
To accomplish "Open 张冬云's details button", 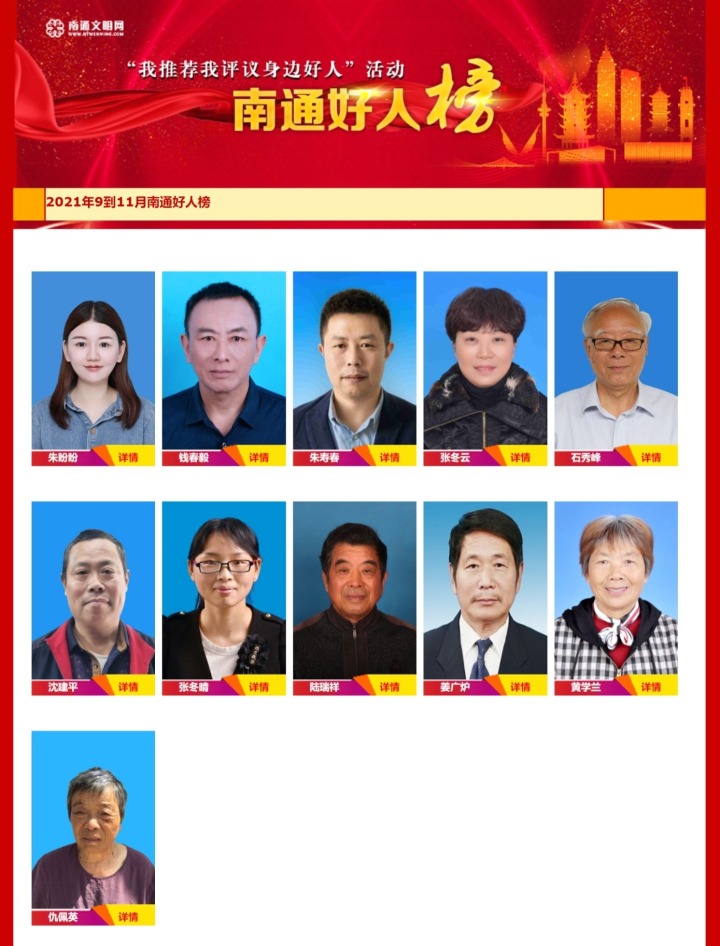I will click(520, 457).
